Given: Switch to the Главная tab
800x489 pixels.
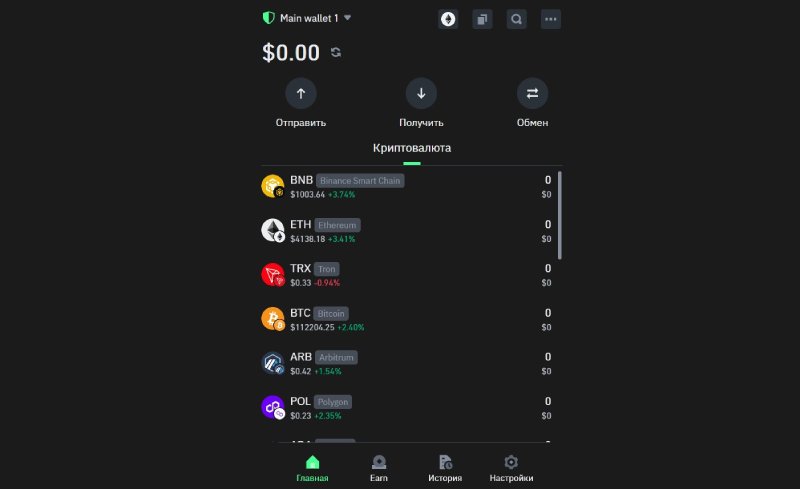Looking at the screenshot, I should [x=312, y=468].
